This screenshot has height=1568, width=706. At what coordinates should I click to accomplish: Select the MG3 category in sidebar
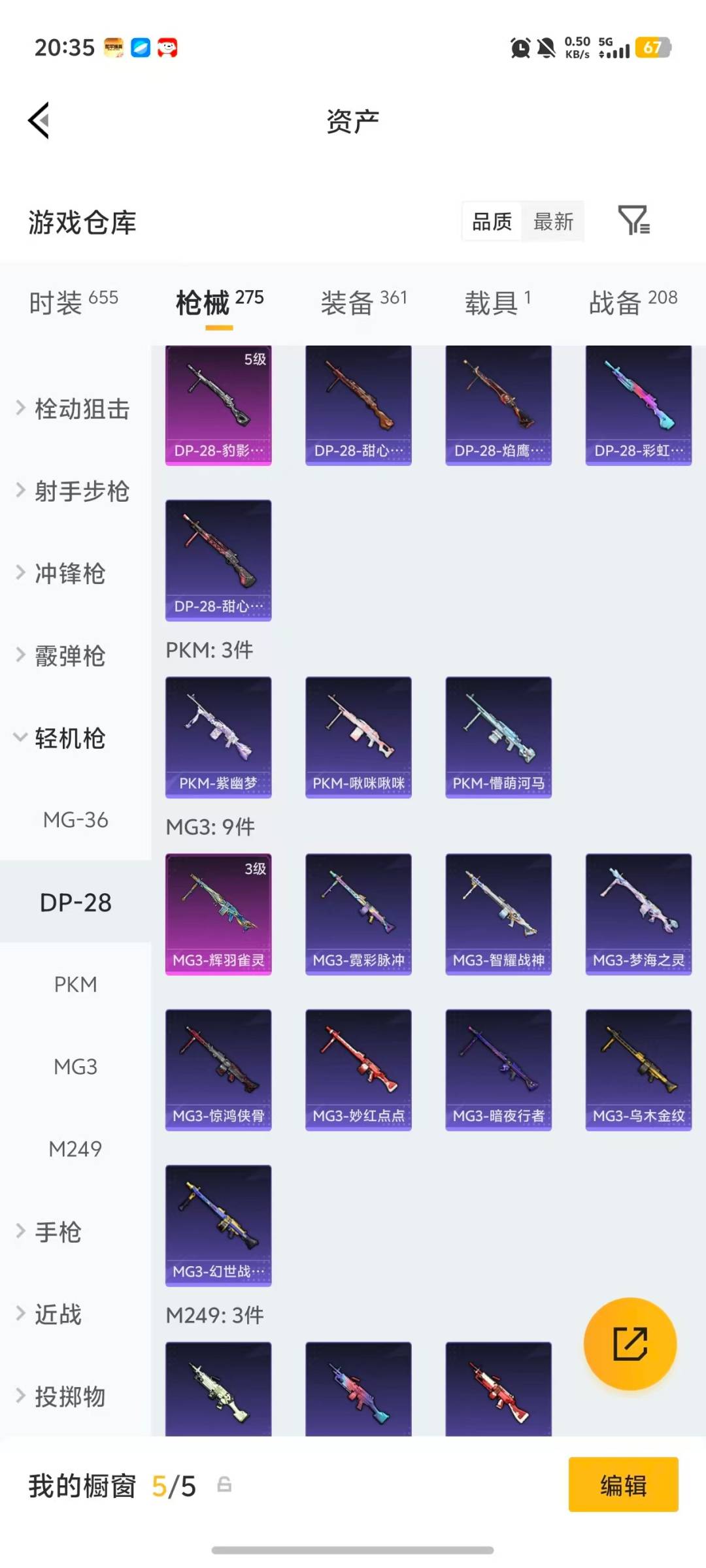(76, 1066)
